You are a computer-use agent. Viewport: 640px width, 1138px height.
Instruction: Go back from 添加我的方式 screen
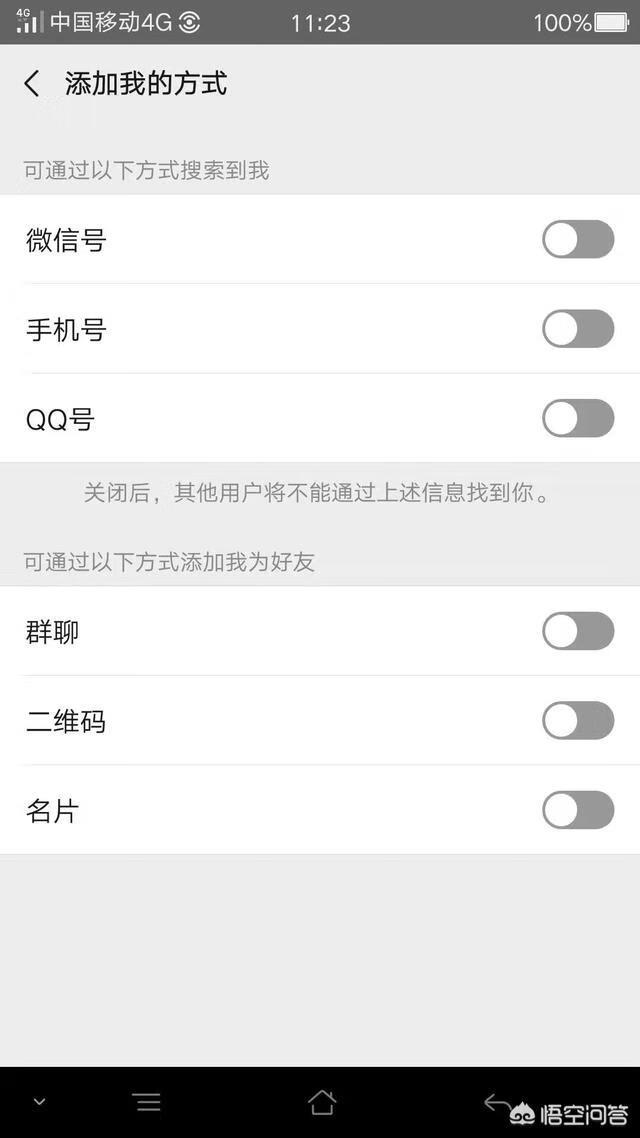[33, 84]
